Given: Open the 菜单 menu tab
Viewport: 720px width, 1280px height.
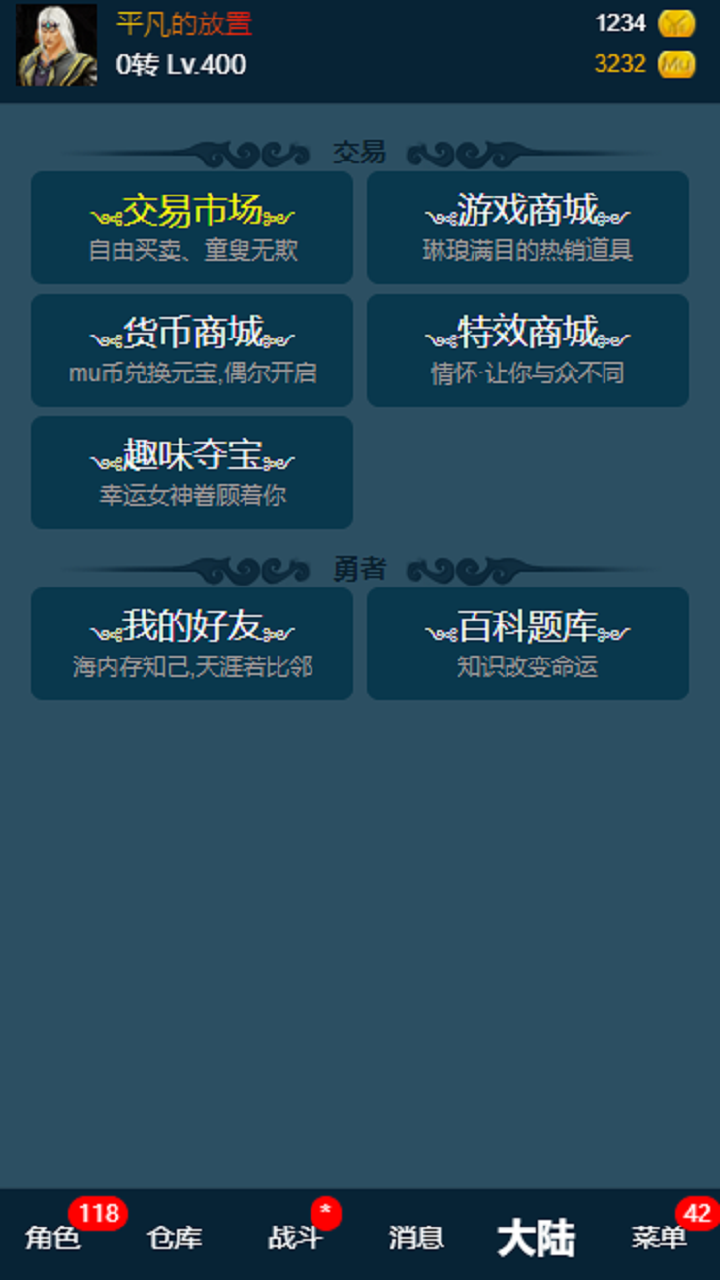Looking at the screenshot, I should click(x=659, y=1238).
